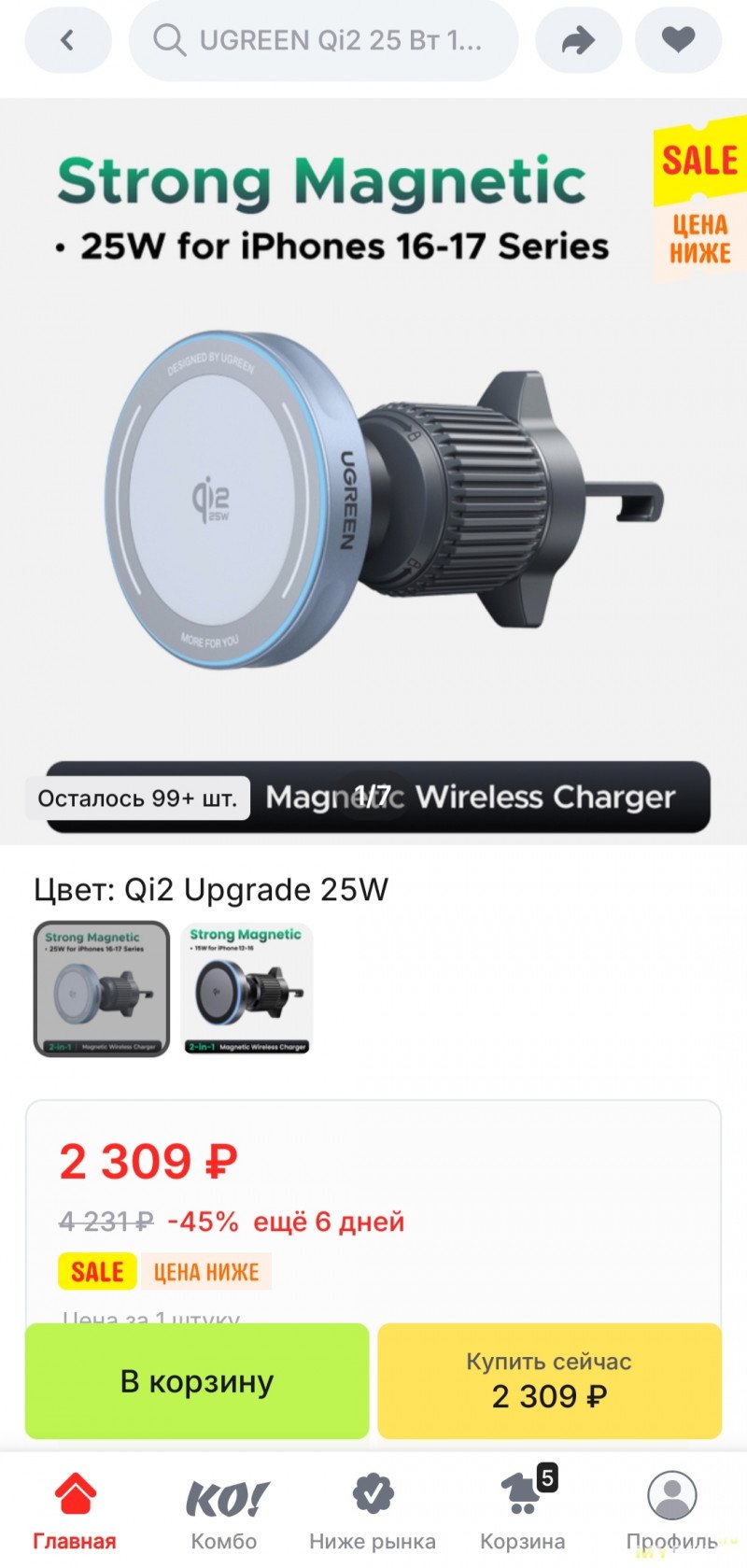Switch to the Главная tab
Image resolution: width=747 pixels, height=1568 pixels.
point(75,1513)
